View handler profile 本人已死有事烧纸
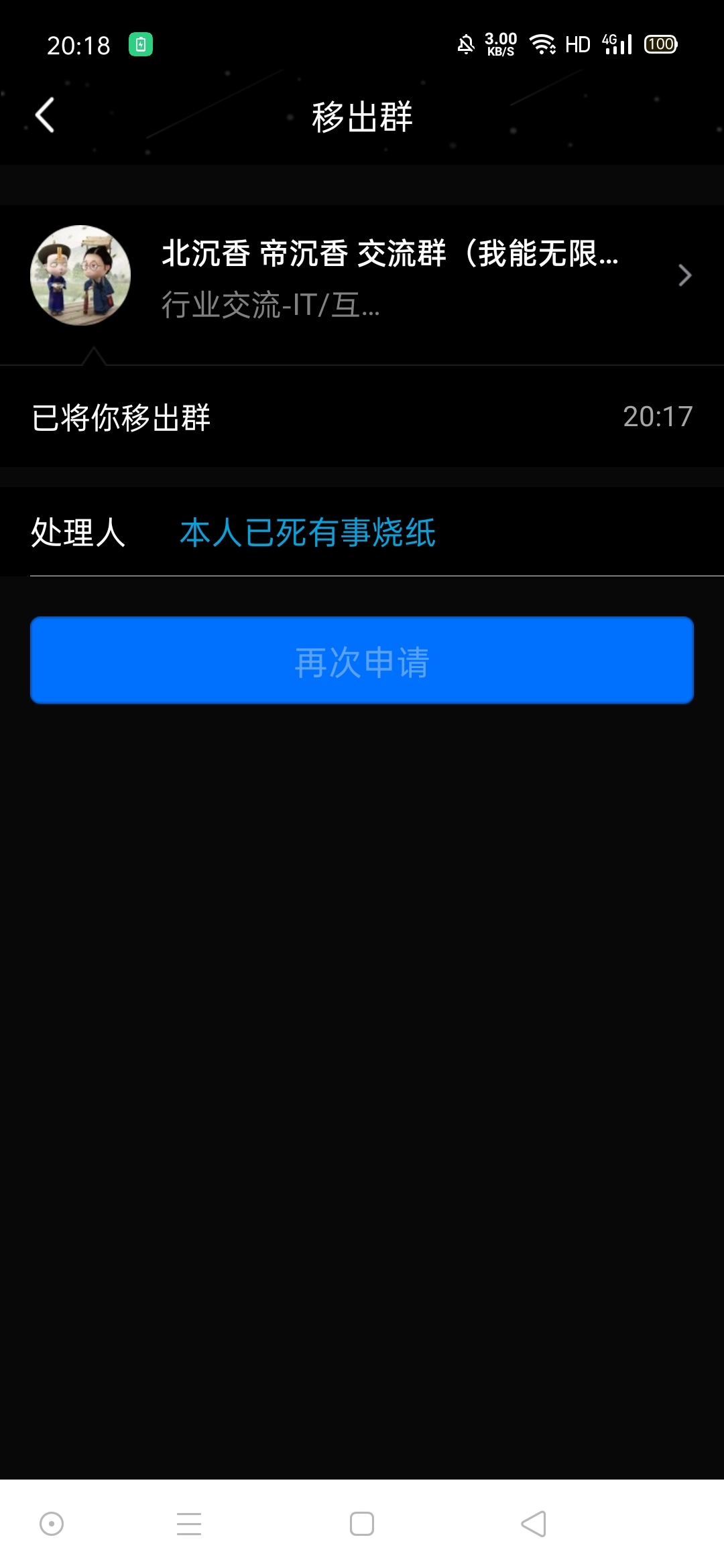Viewport: 724px width, 1568px height. click(x=308, y=533)
